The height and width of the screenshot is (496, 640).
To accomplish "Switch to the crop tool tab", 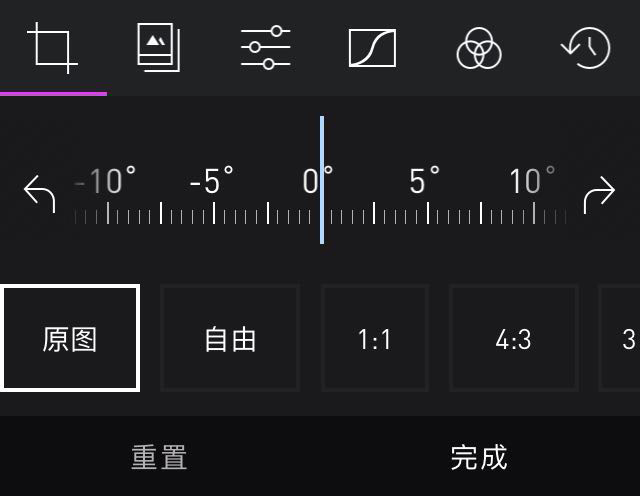I will tap(53, 47).
